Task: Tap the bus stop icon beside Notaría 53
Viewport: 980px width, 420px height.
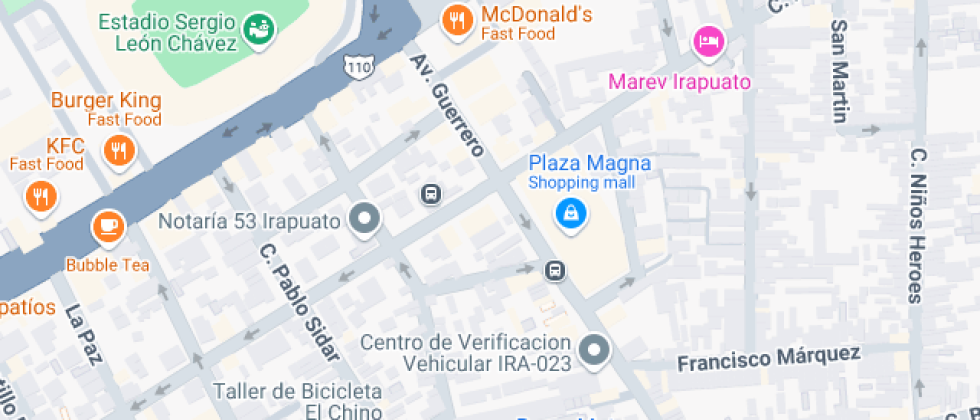Action: point(431,194)
